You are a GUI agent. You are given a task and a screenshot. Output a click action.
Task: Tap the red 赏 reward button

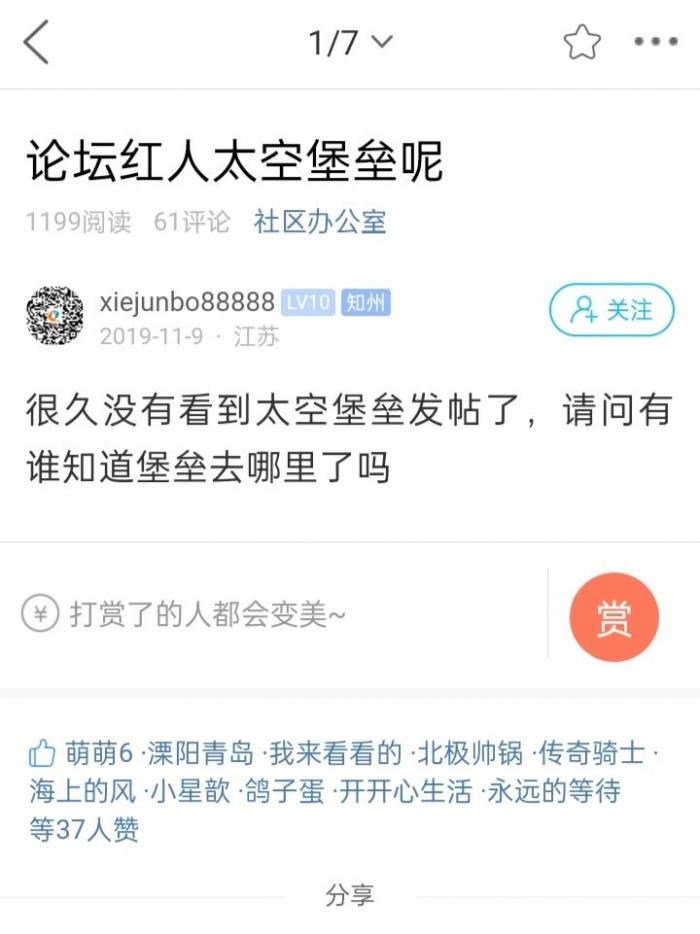(x=613, y=617)
